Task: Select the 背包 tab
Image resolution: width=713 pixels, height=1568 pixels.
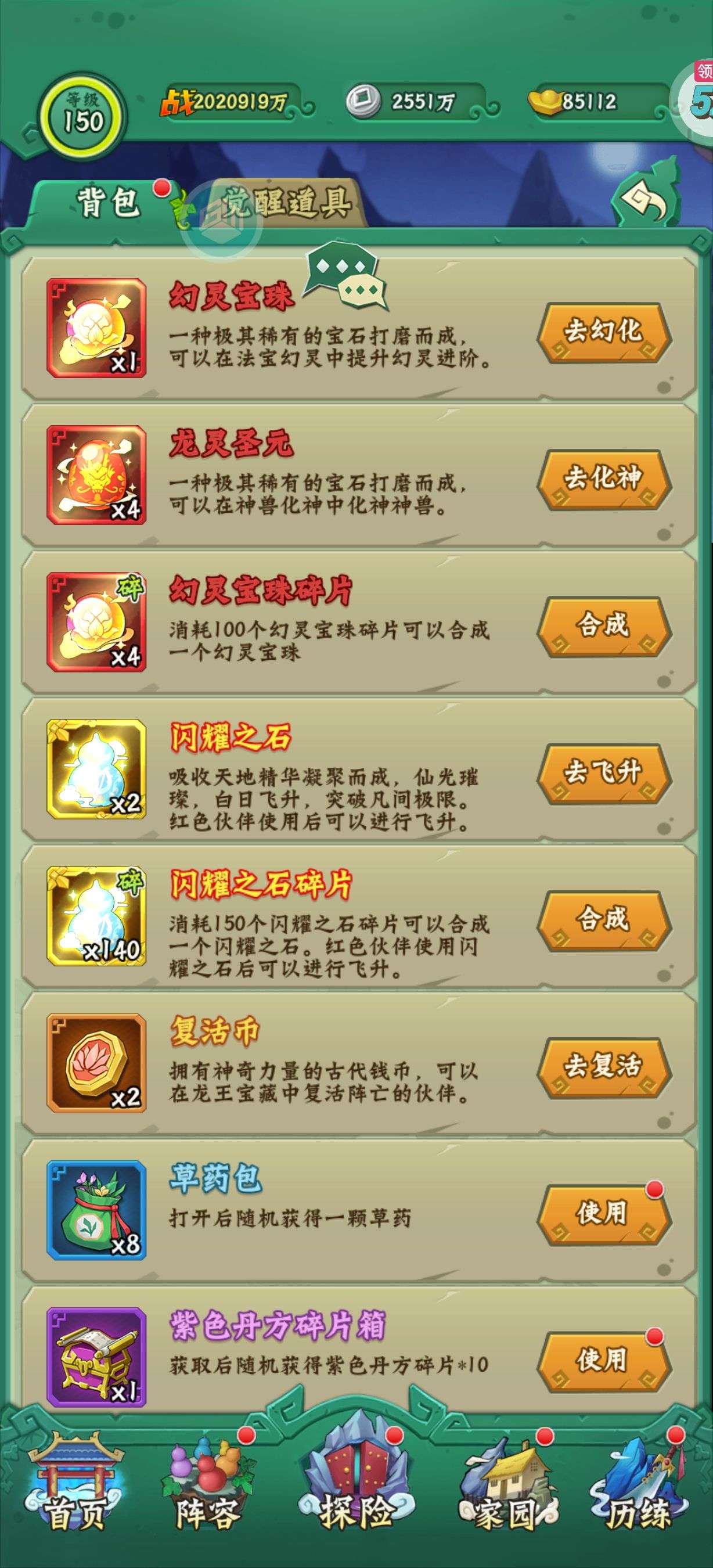Action: pos(107,202)
